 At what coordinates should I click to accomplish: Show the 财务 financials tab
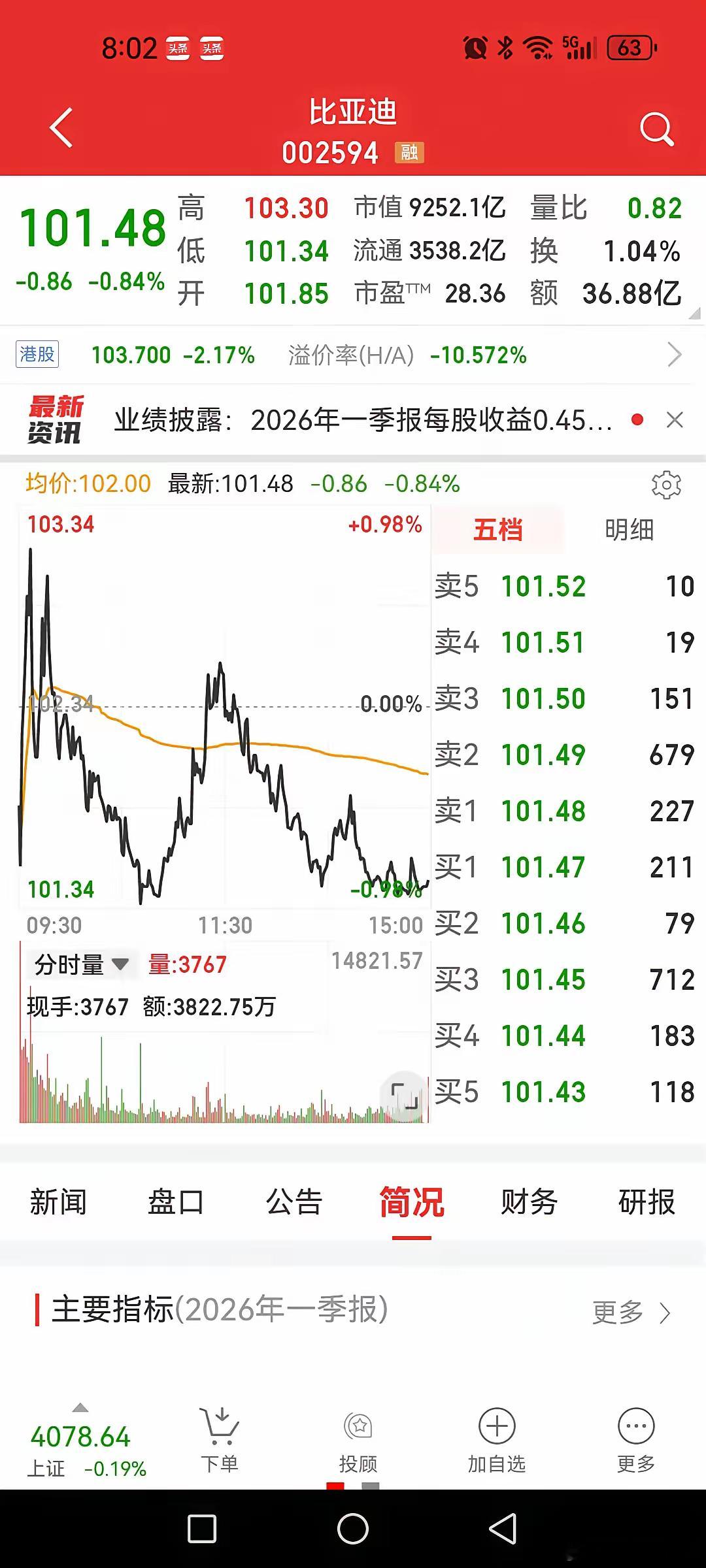(529, 1202)
